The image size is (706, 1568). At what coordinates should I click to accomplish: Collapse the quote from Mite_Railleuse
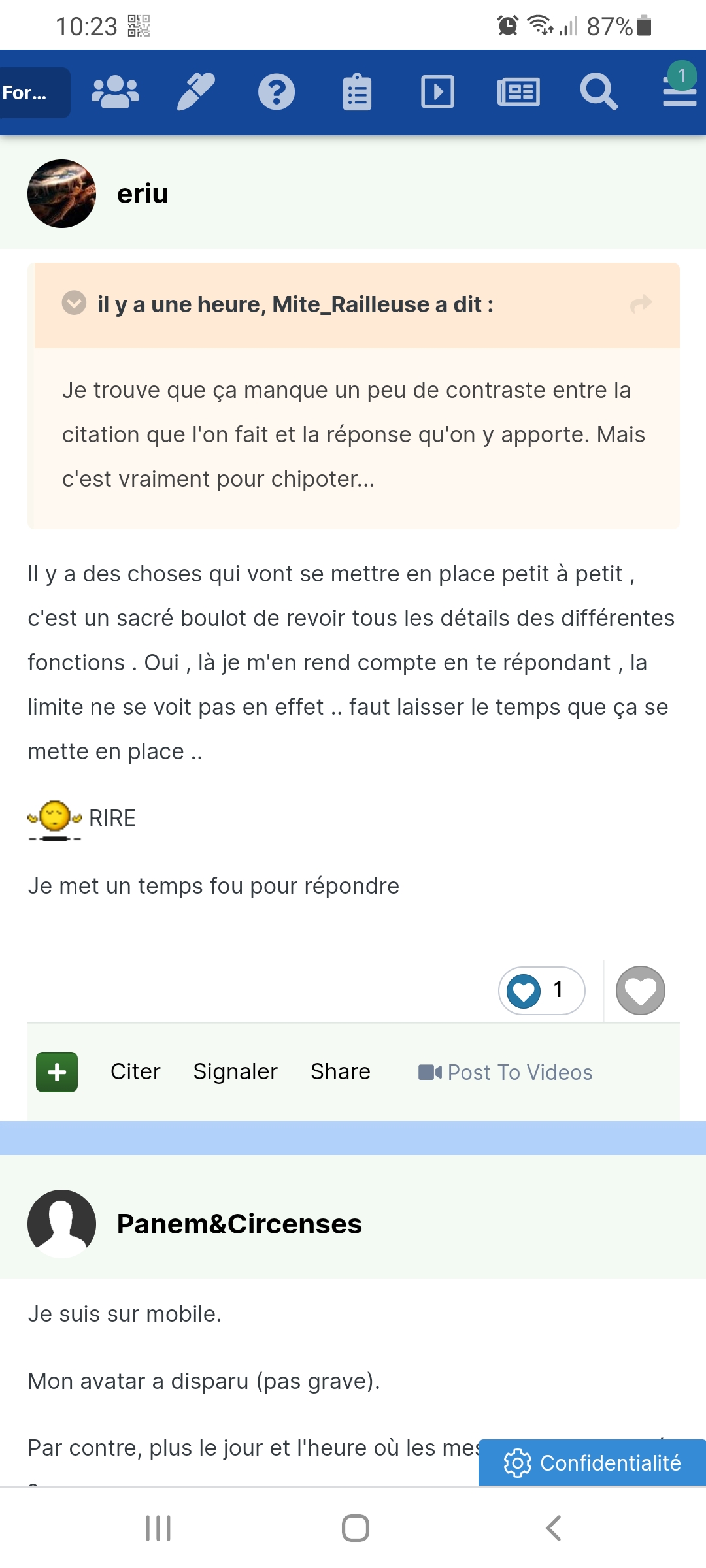[74, 302]
